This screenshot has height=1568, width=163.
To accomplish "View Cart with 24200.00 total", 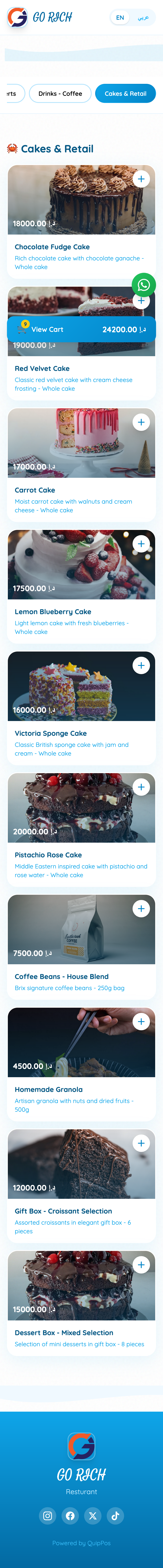I will click(x=81, y=329).
